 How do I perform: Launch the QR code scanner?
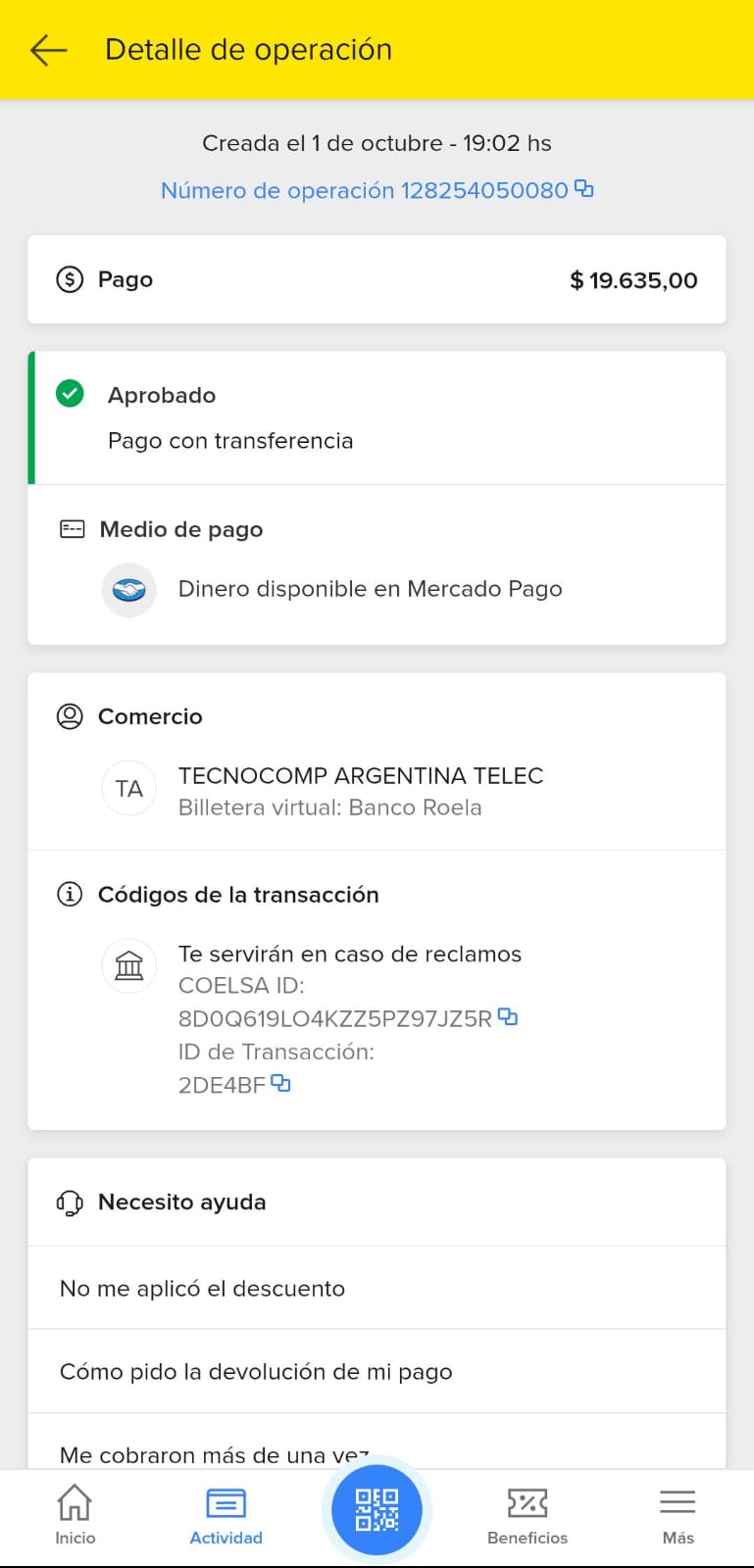377,1509
